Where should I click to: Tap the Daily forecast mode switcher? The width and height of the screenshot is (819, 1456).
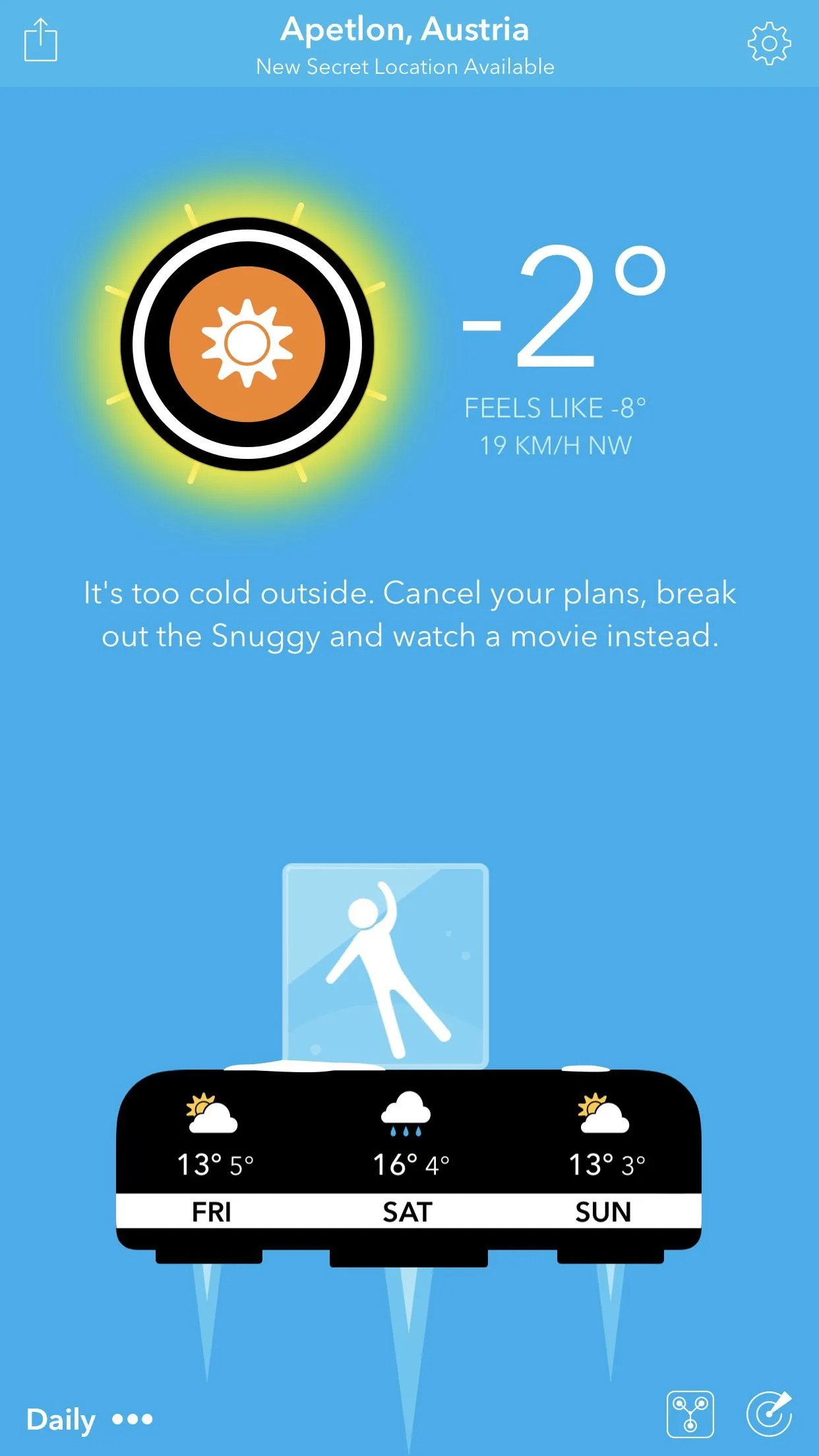pyautogui.click(x=89, y=1419)
